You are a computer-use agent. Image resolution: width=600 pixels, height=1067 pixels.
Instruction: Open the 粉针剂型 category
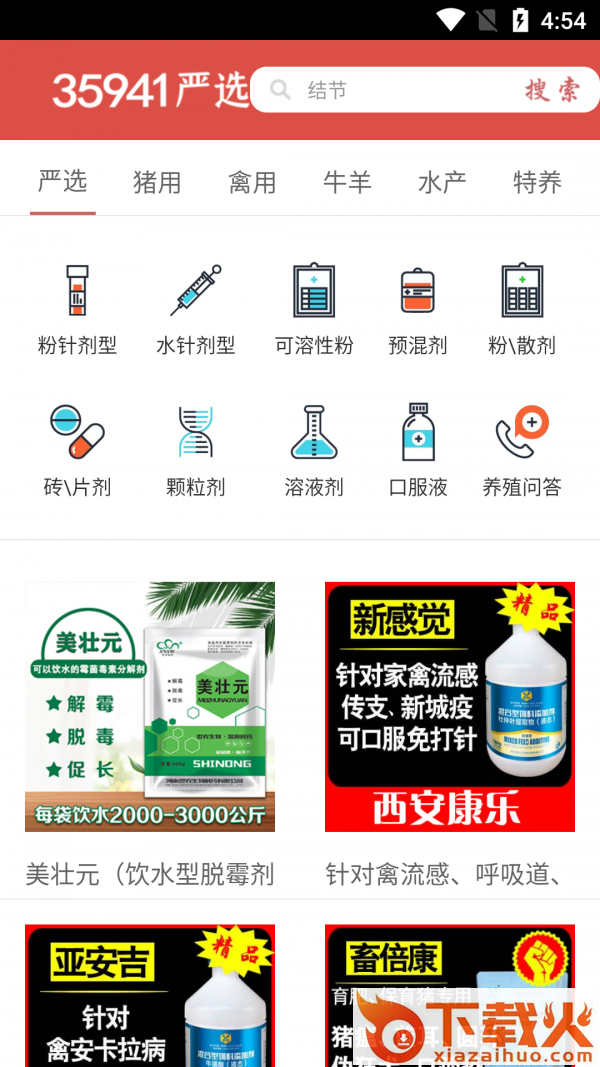pyautogui.click(x=77, y=309)
